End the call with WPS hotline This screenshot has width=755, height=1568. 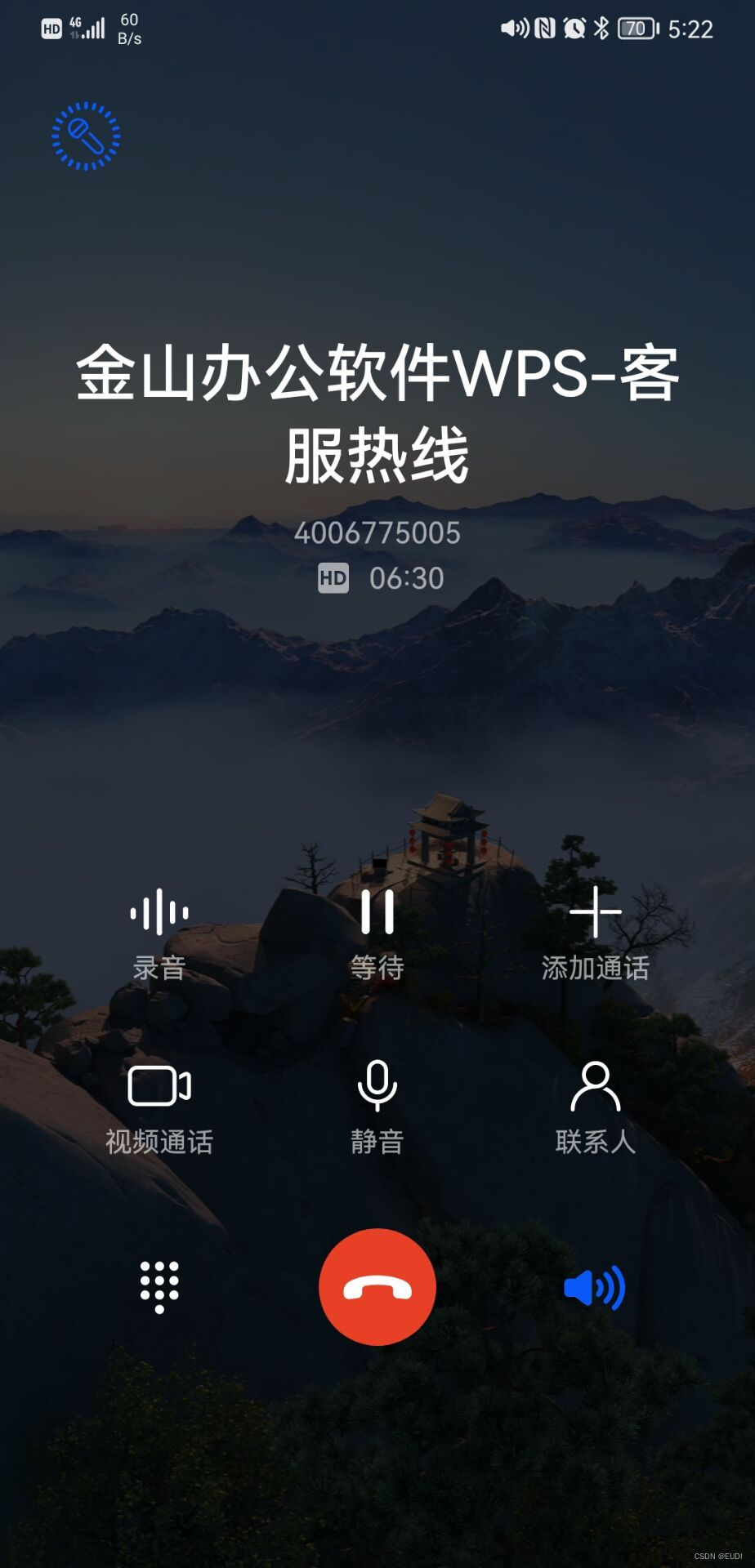click(x=377, y=1287)
